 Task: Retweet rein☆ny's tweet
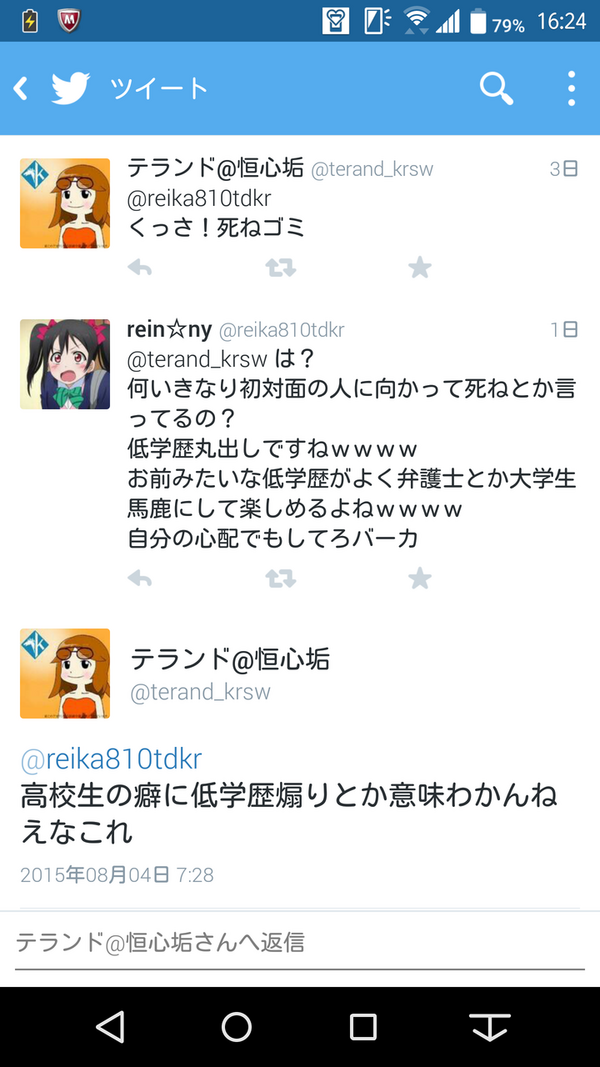pos(280,578)
